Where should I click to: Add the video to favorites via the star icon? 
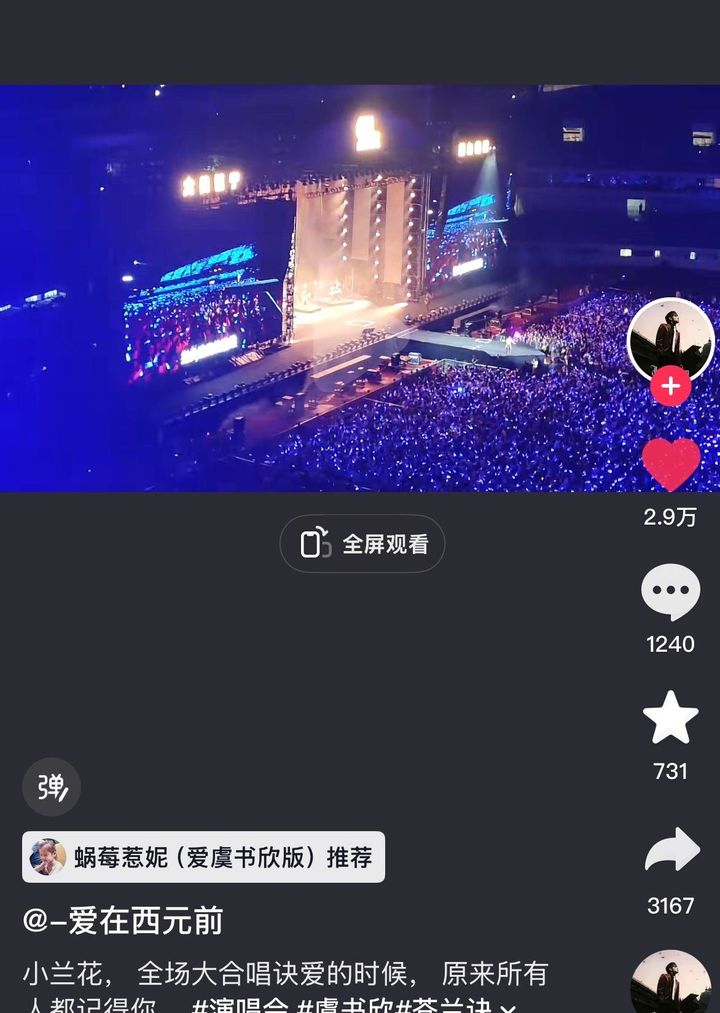click(x=670, y=718)
